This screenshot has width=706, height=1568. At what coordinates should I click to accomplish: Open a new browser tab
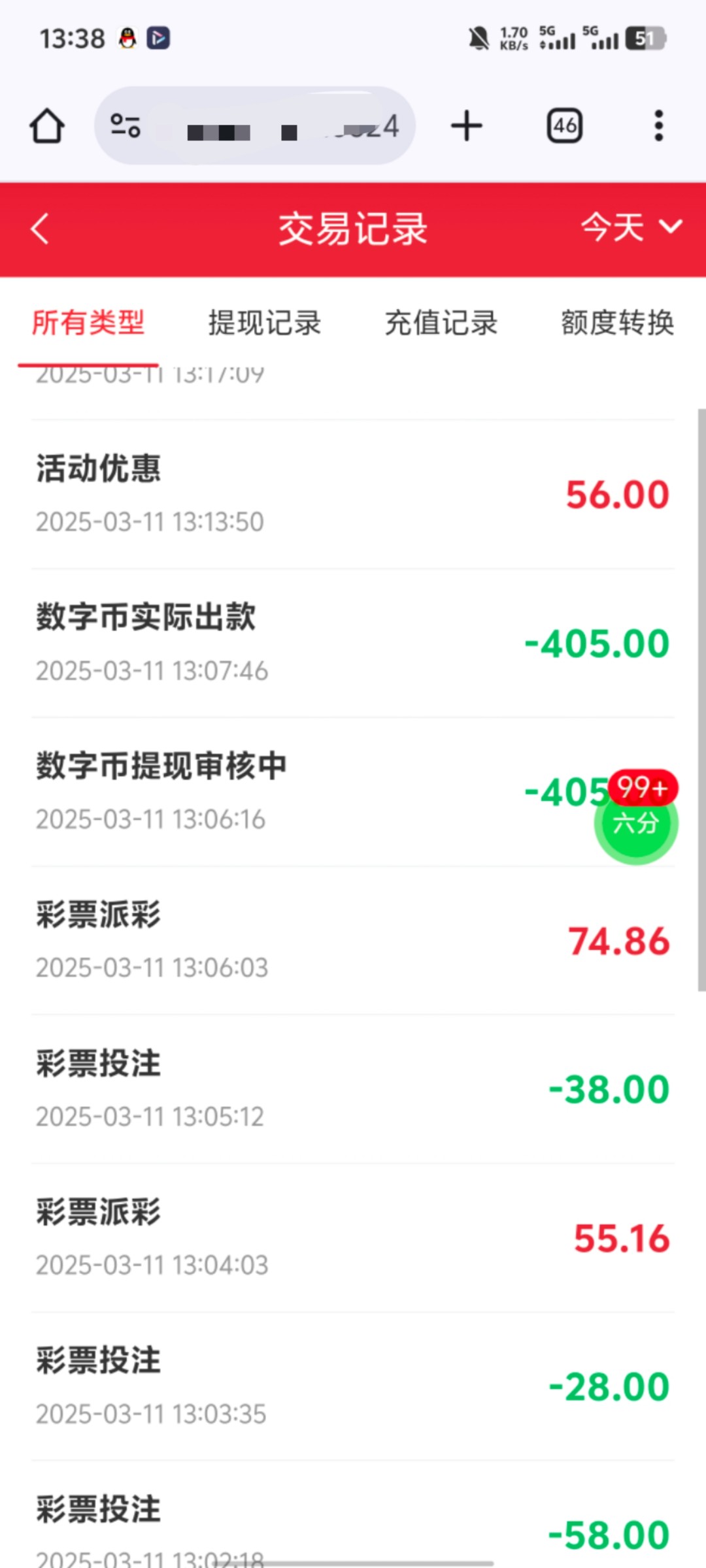tap(467, 125)
